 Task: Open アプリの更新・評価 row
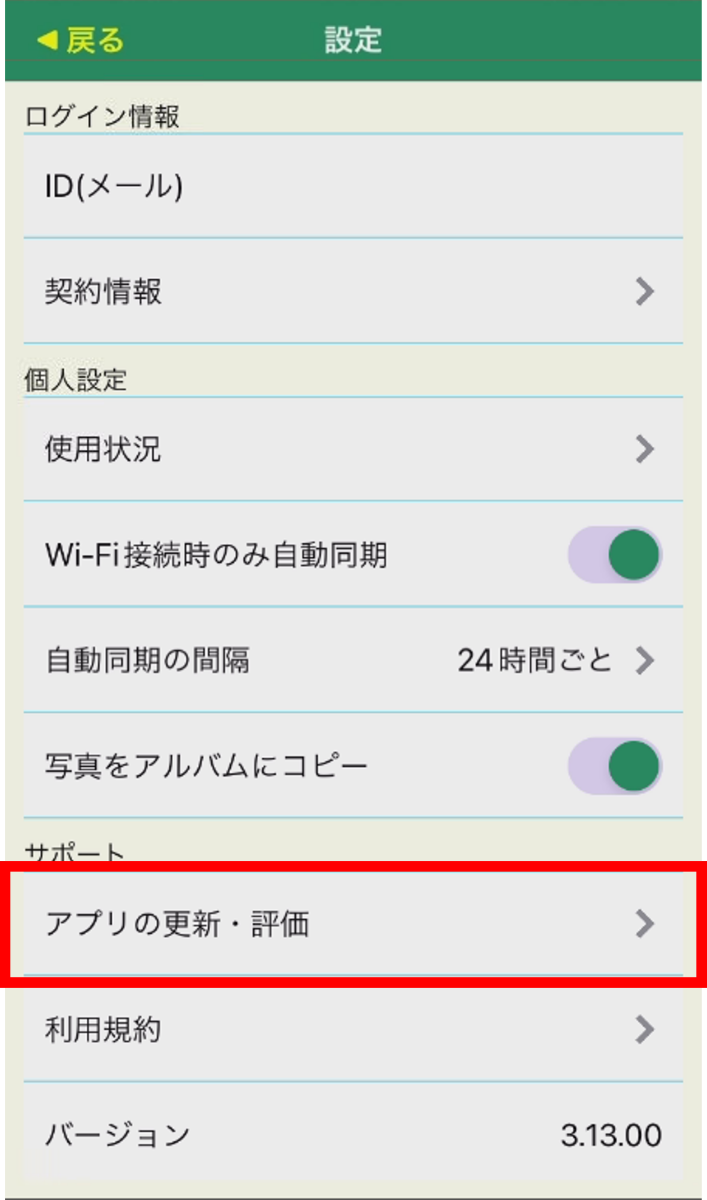point(352,924)
